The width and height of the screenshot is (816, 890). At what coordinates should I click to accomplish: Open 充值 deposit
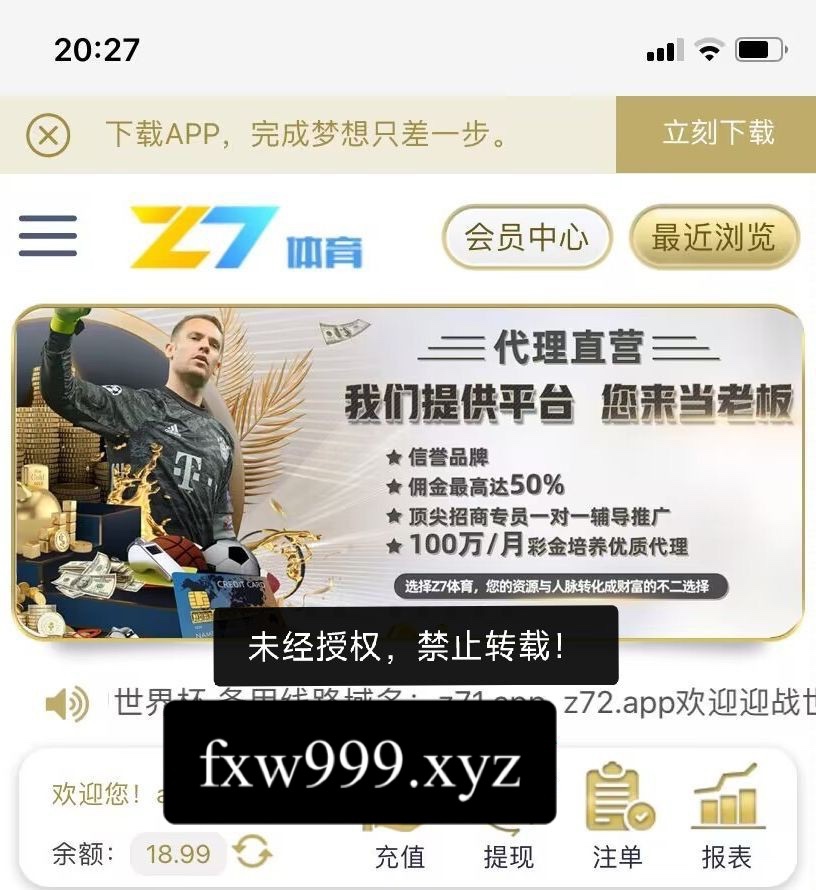(x=400, y=855)
